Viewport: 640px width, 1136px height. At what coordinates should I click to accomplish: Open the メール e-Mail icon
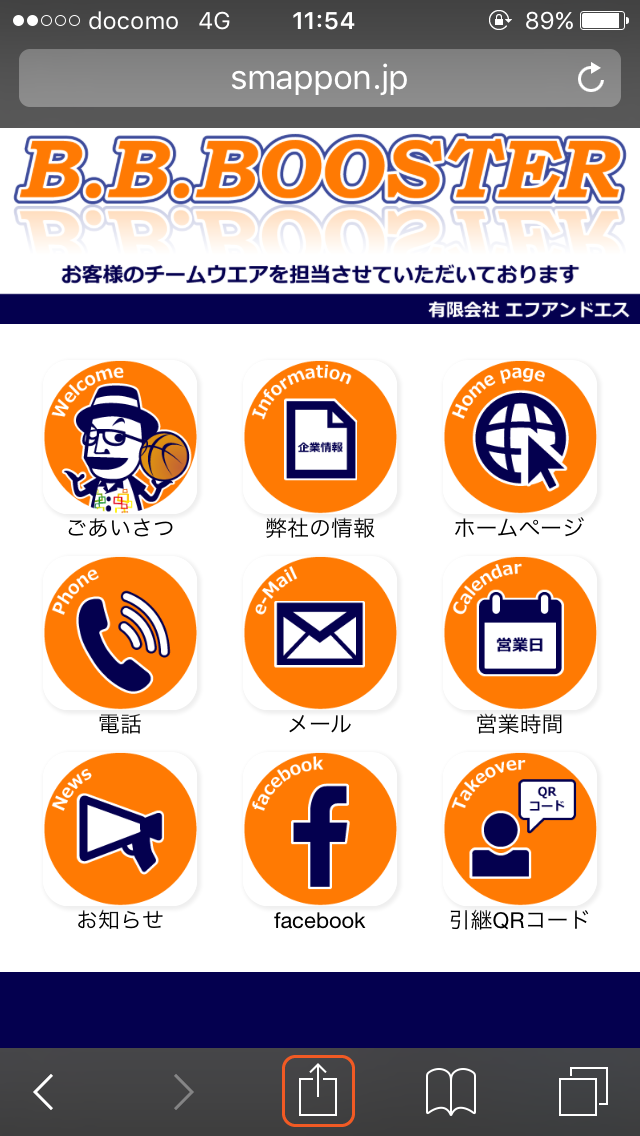(x=320, y=632)
